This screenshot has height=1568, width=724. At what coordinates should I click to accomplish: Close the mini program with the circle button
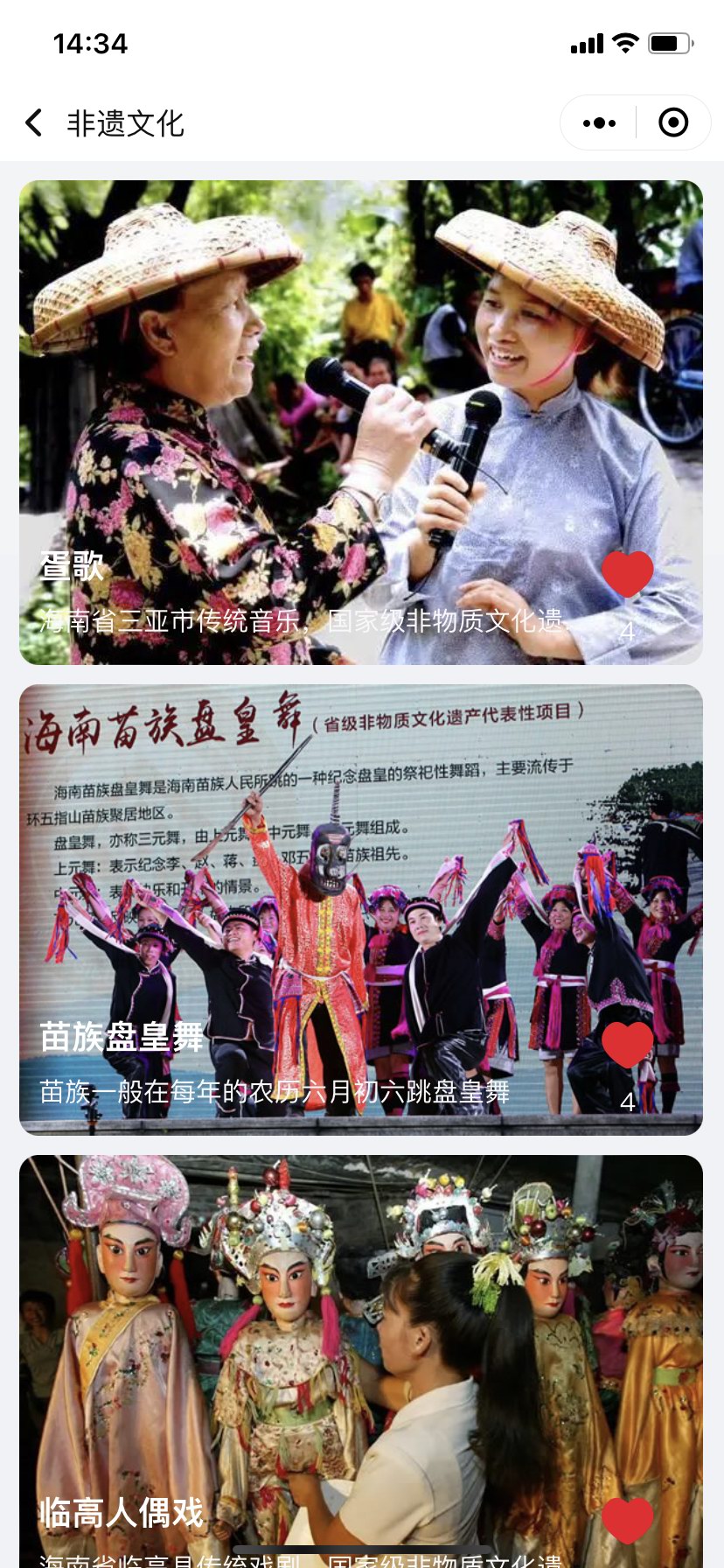(x=672, y=122)
